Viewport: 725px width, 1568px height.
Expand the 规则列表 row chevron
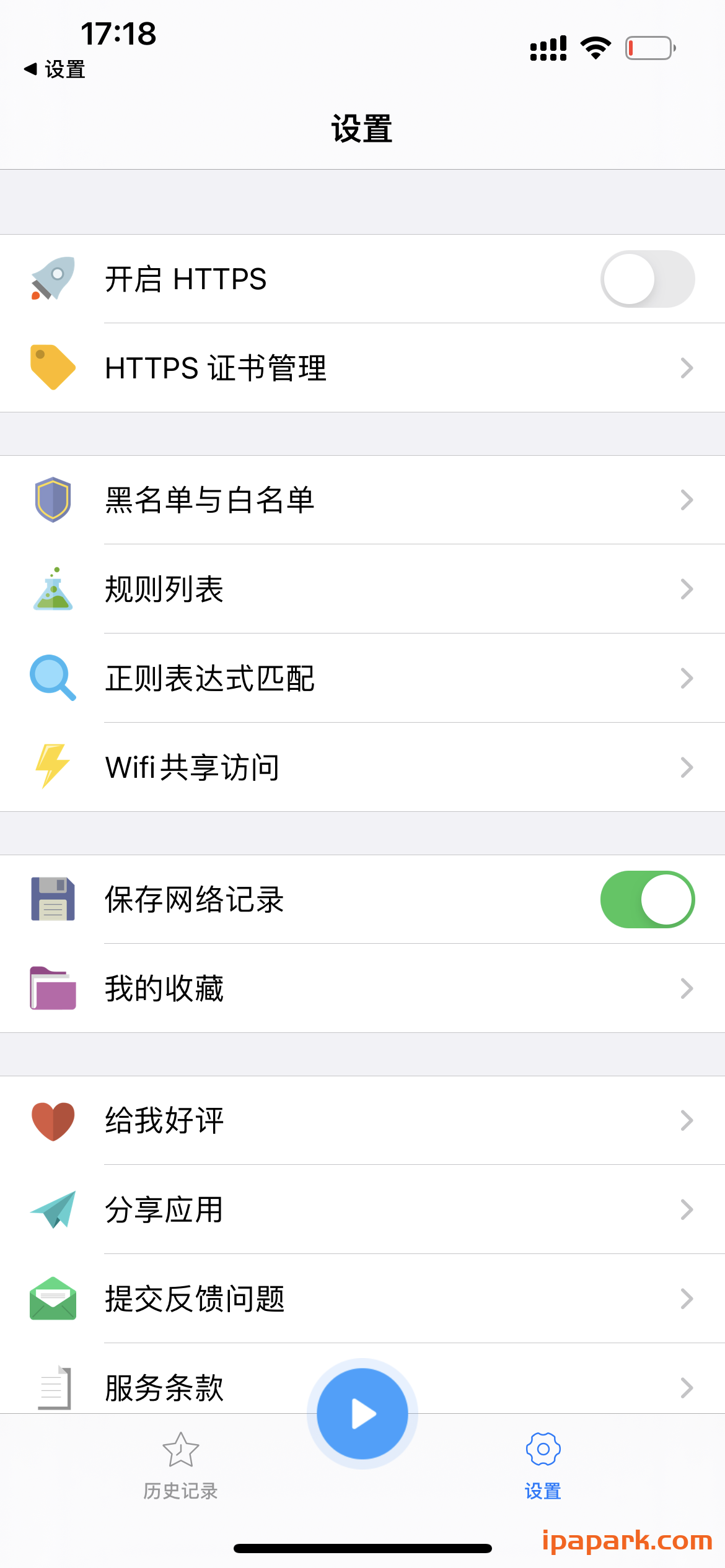pos(687,589)
